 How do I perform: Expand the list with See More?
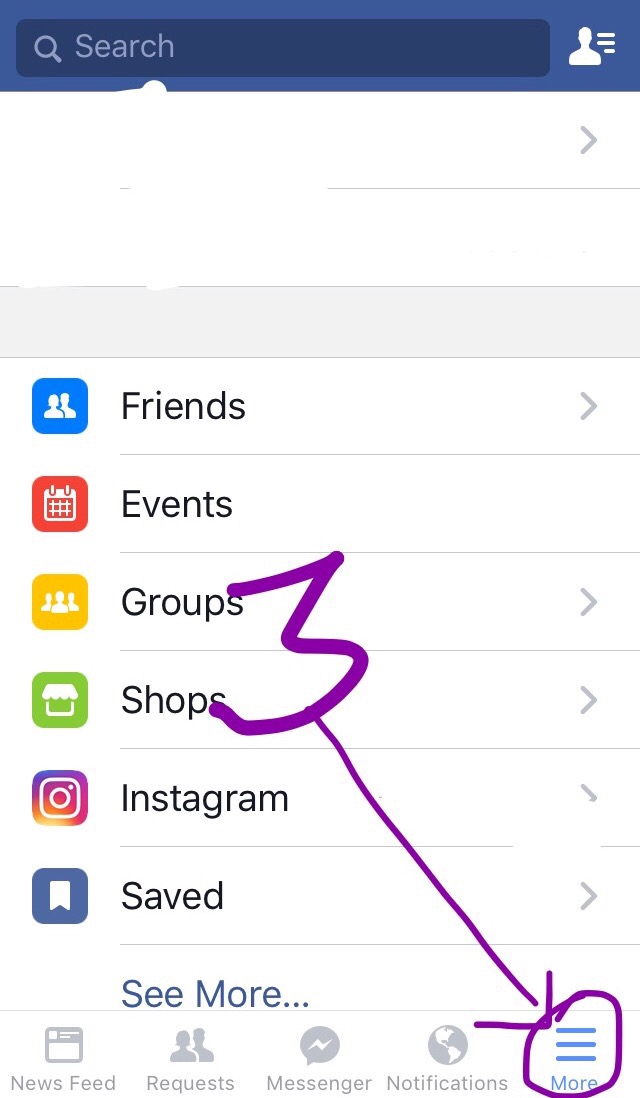point(215,993)
